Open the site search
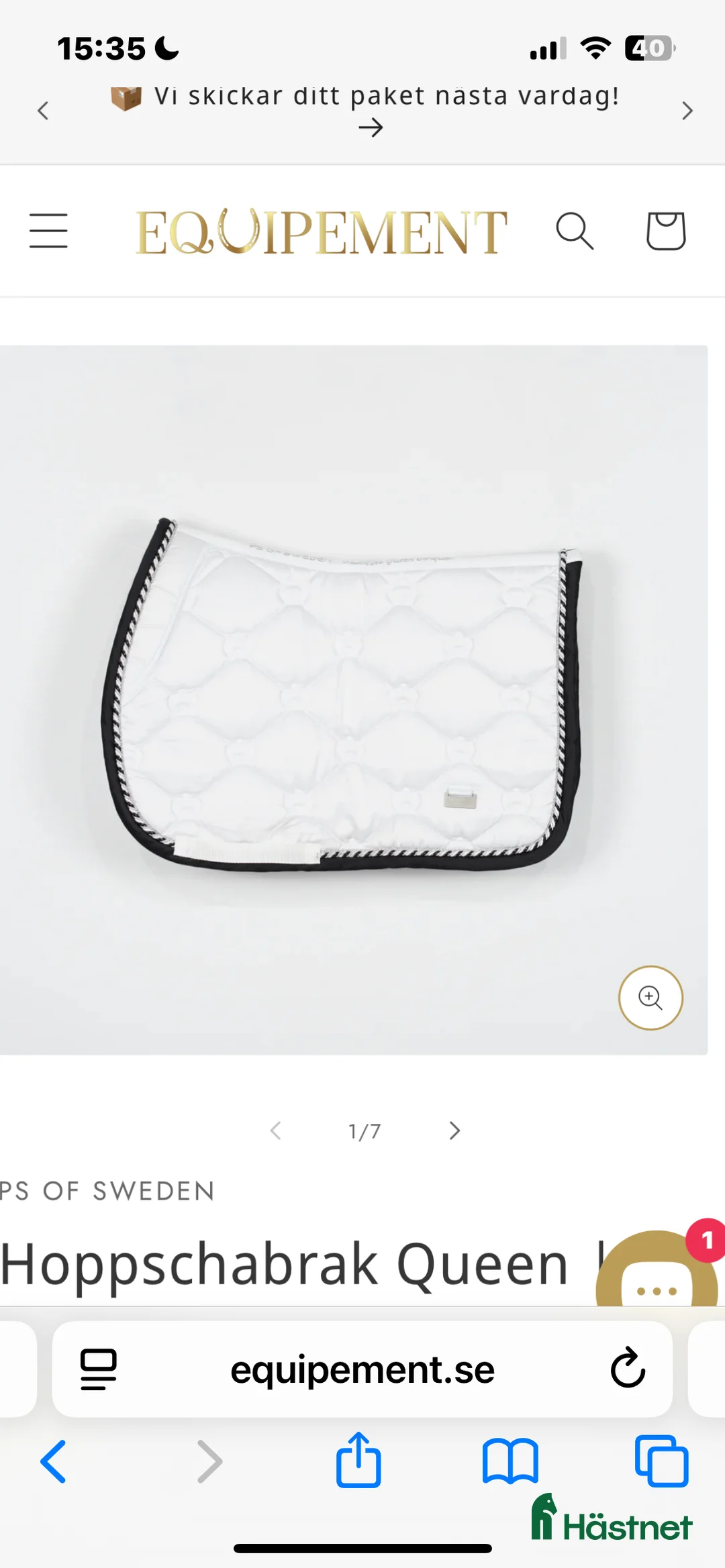 pyautogui.click(x=575, y=231)
